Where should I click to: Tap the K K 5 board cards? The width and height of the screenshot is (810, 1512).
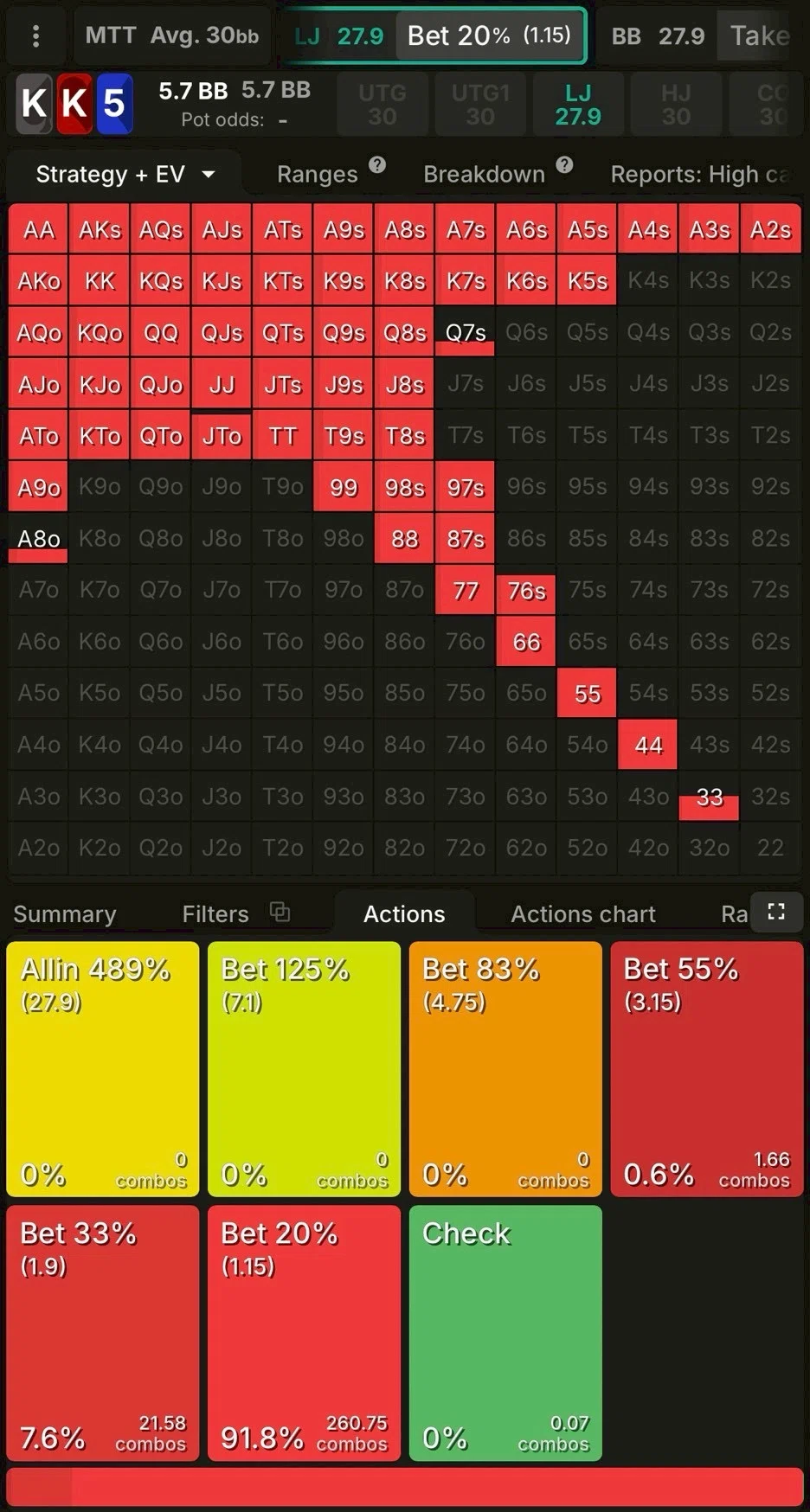(74, 104)
